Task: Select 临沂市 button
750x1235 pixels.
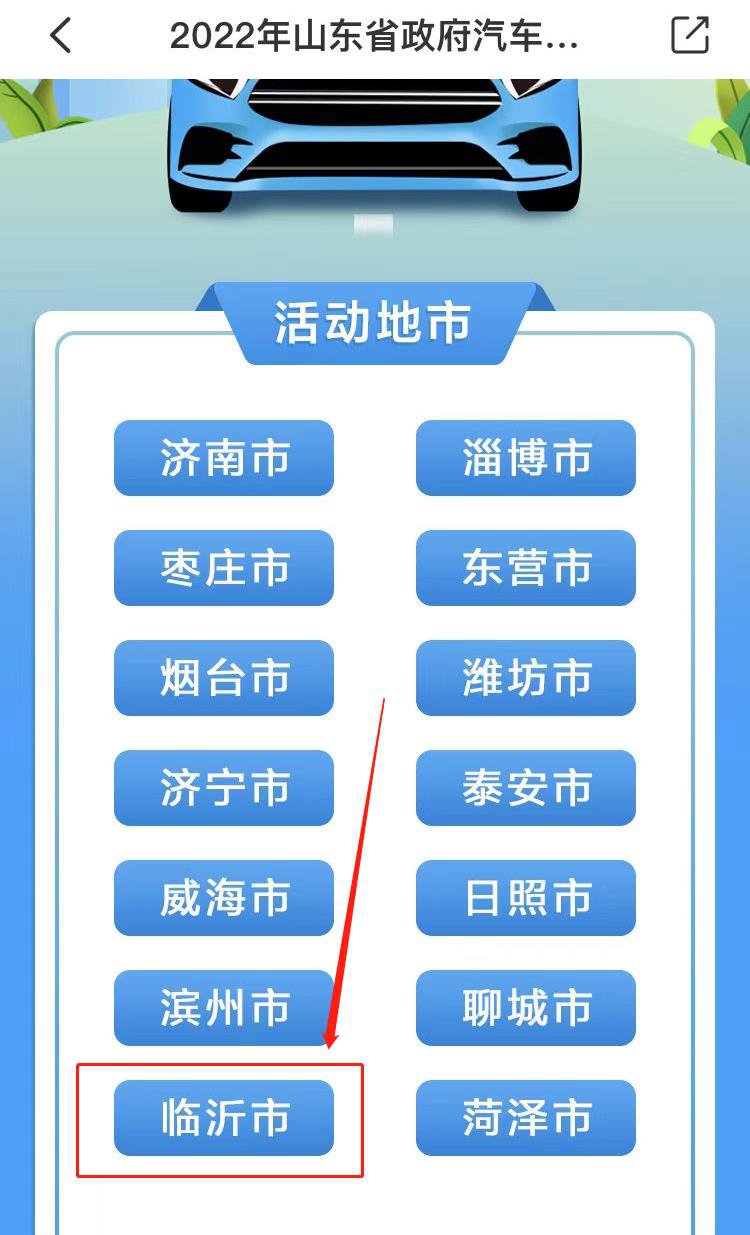Action: (x=224, y=1118)
